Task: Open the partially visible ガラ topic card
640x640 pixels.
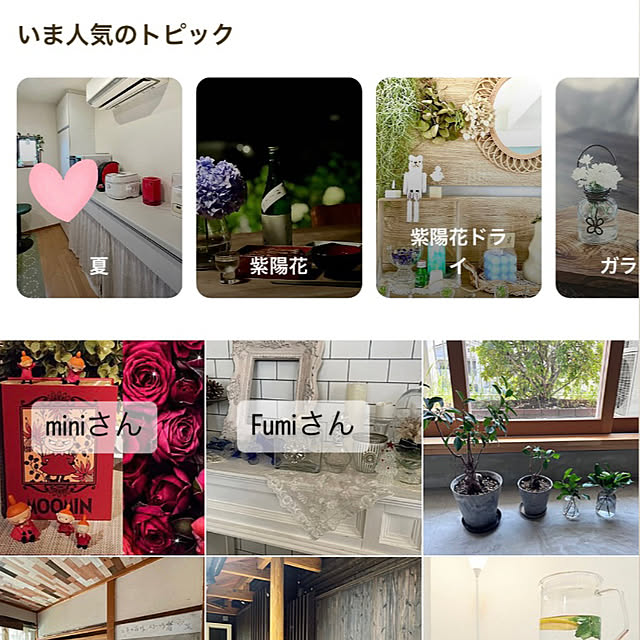Action: [598, 187]
